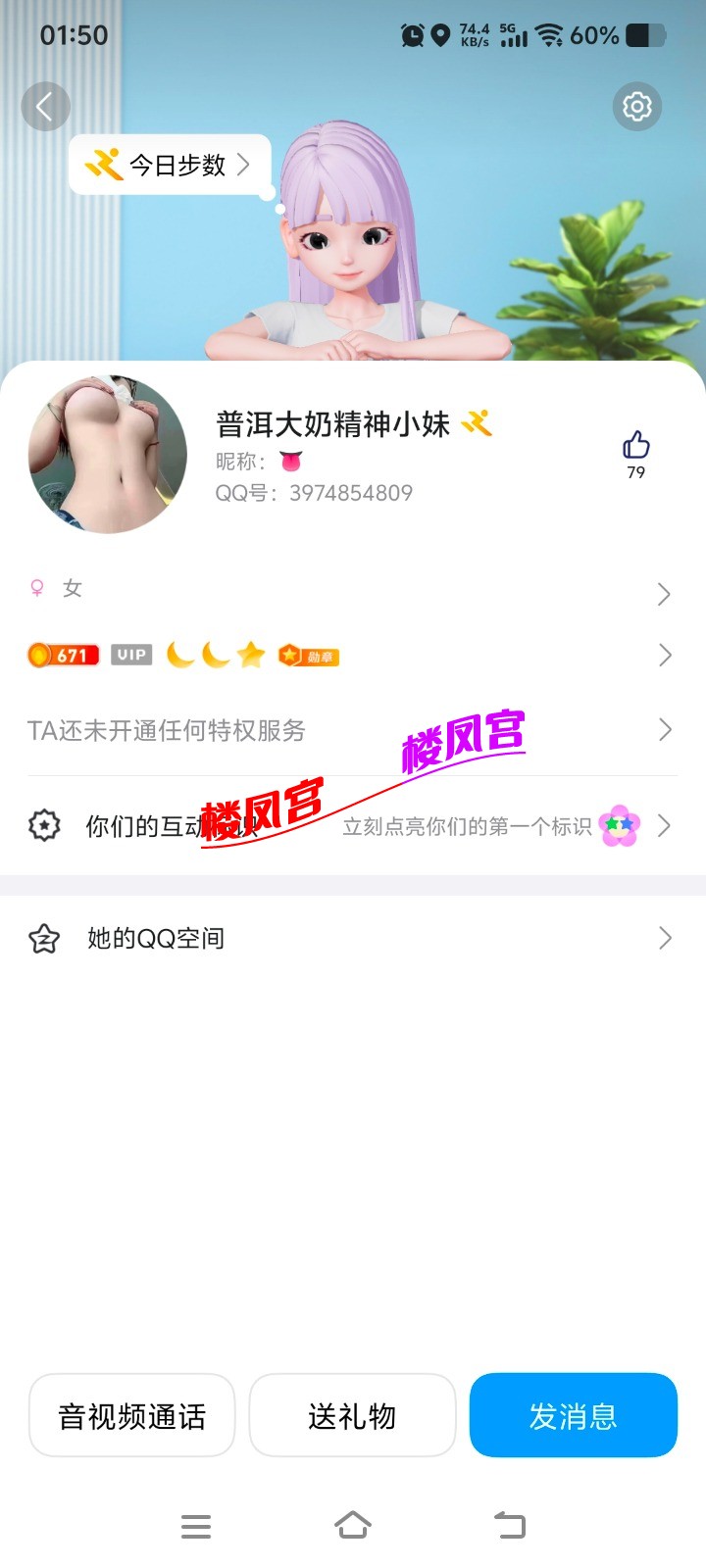Go back using the top-left arrow

point(45,106)
